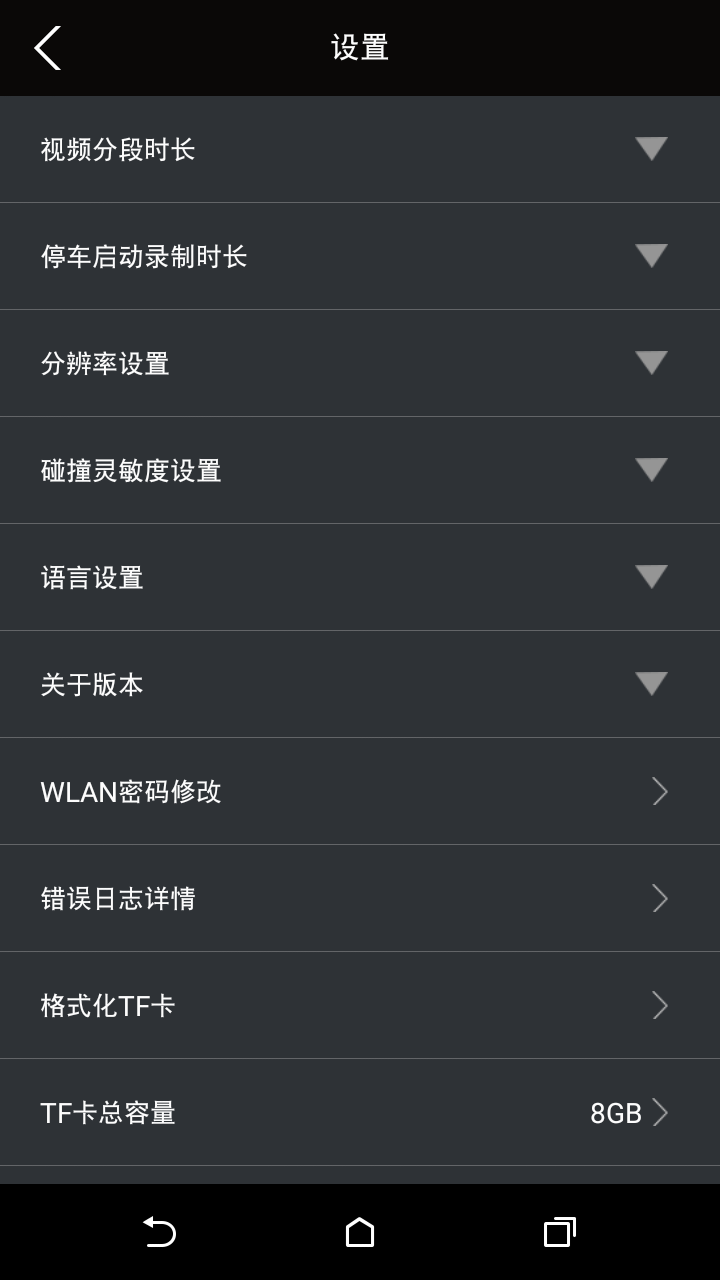Expand the 语言设置 language options
Screen dimensions: 720x1280
[x=651, y=577]
